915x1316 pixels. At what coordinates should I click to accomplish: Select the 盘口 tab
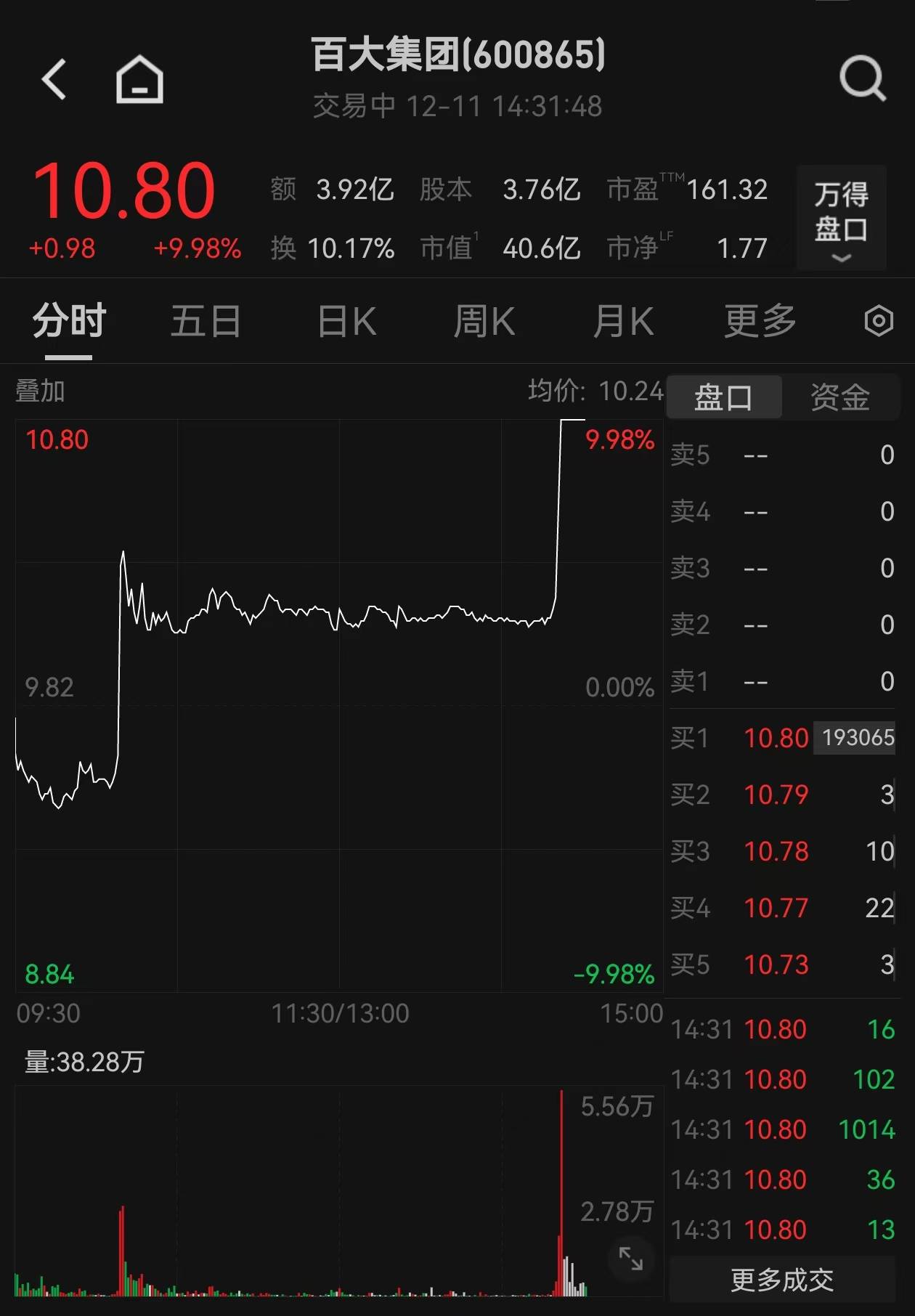click(723, 397)
